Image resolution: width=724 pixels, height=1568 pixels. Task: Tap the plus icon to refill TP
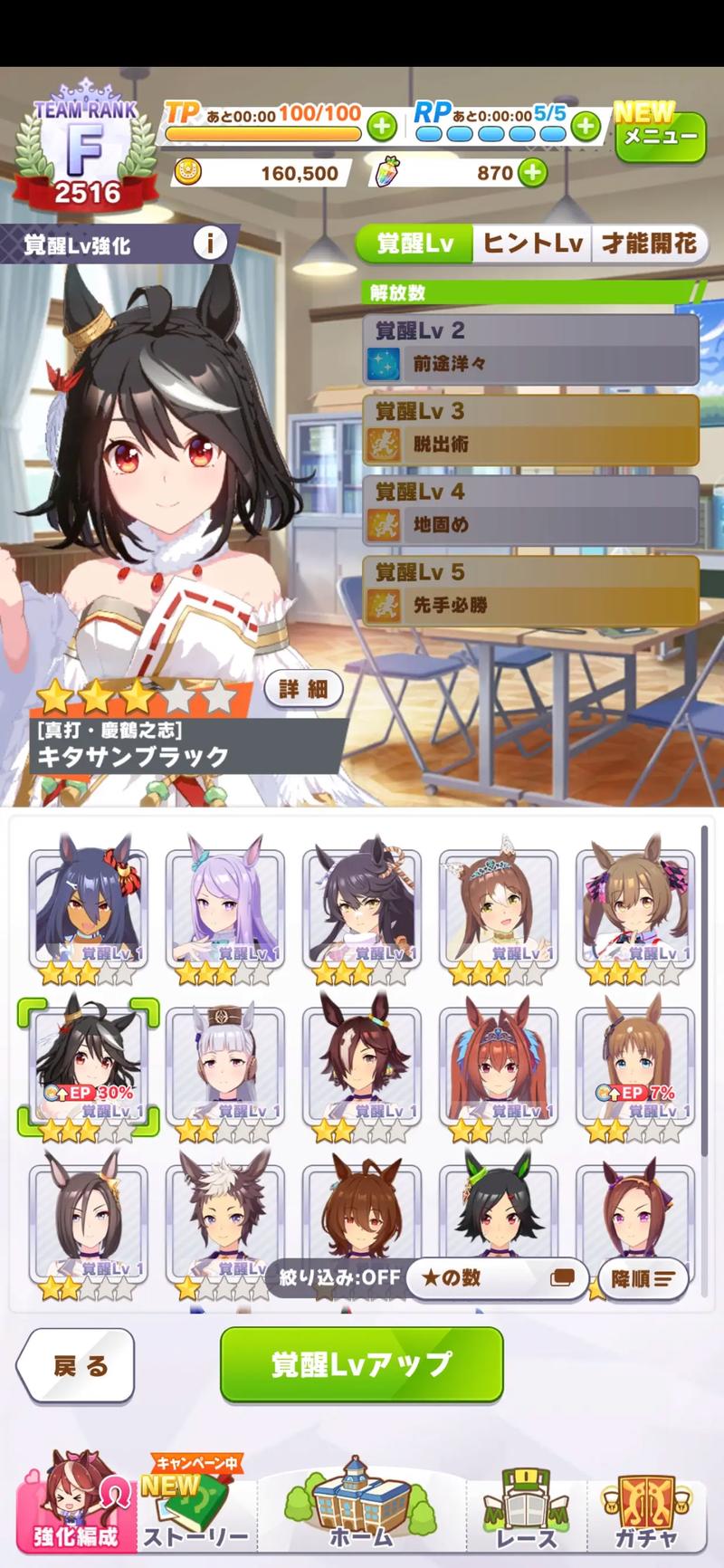click(382, 126)
